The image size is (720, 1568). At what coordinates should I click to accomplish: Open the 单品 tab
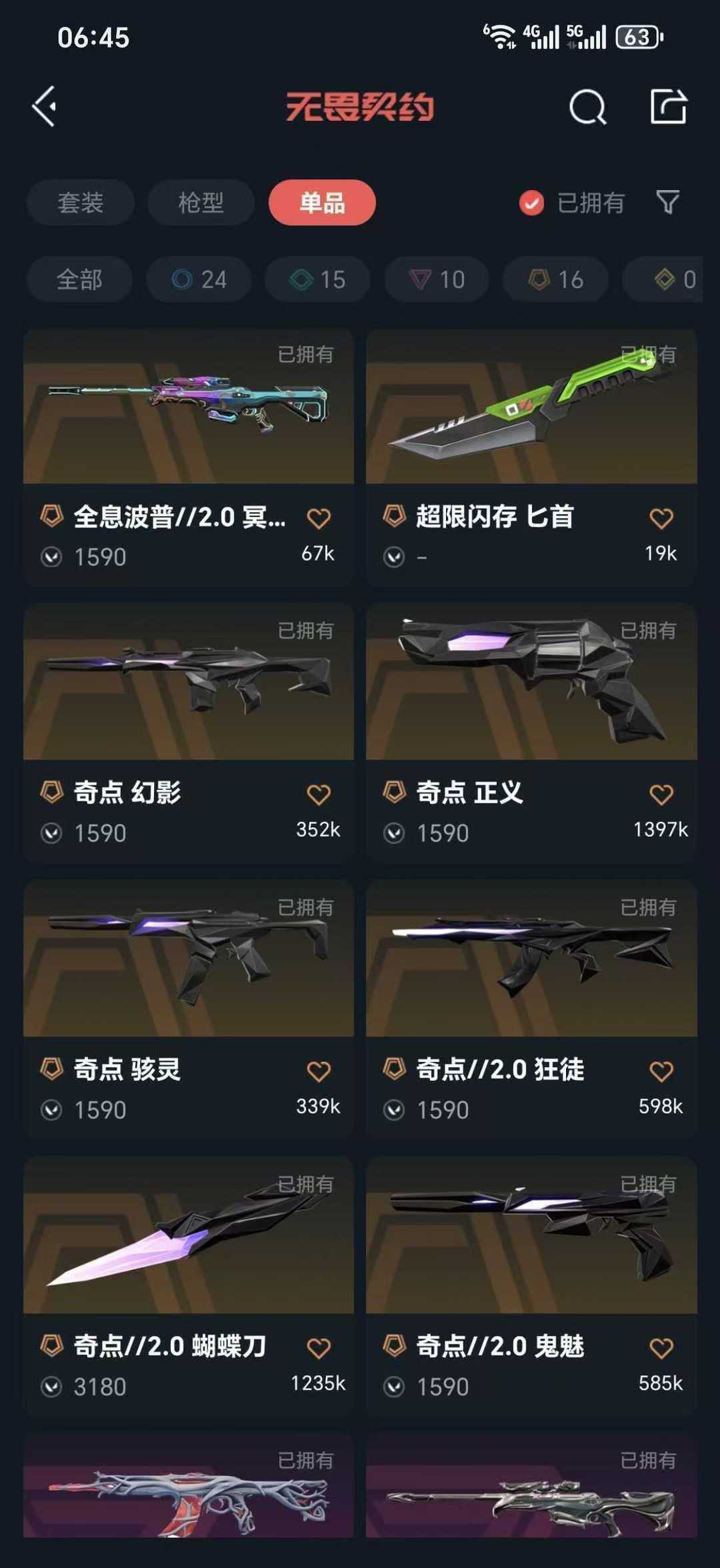pyautogui.click(x=322, y=203)
